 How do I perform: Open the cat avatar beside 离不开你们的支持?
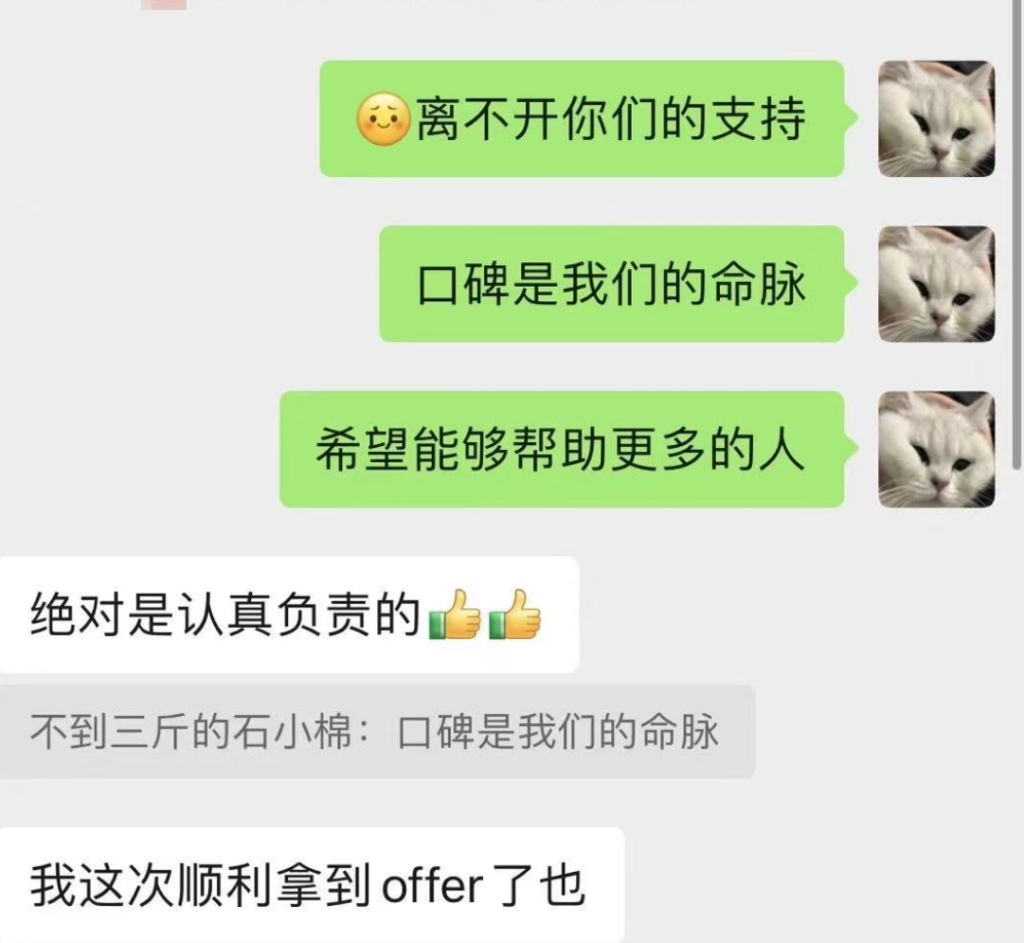(936, 119)
